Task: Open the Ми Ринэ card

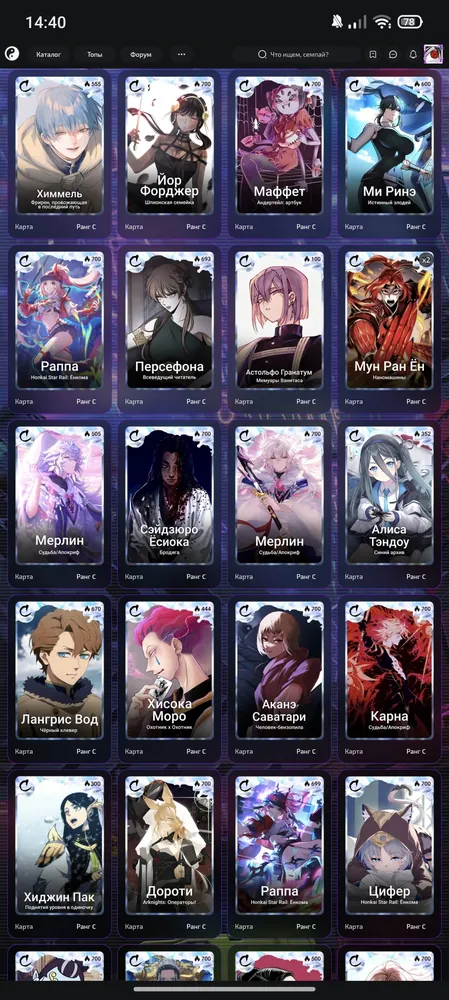Action: [x=389, y=154]
